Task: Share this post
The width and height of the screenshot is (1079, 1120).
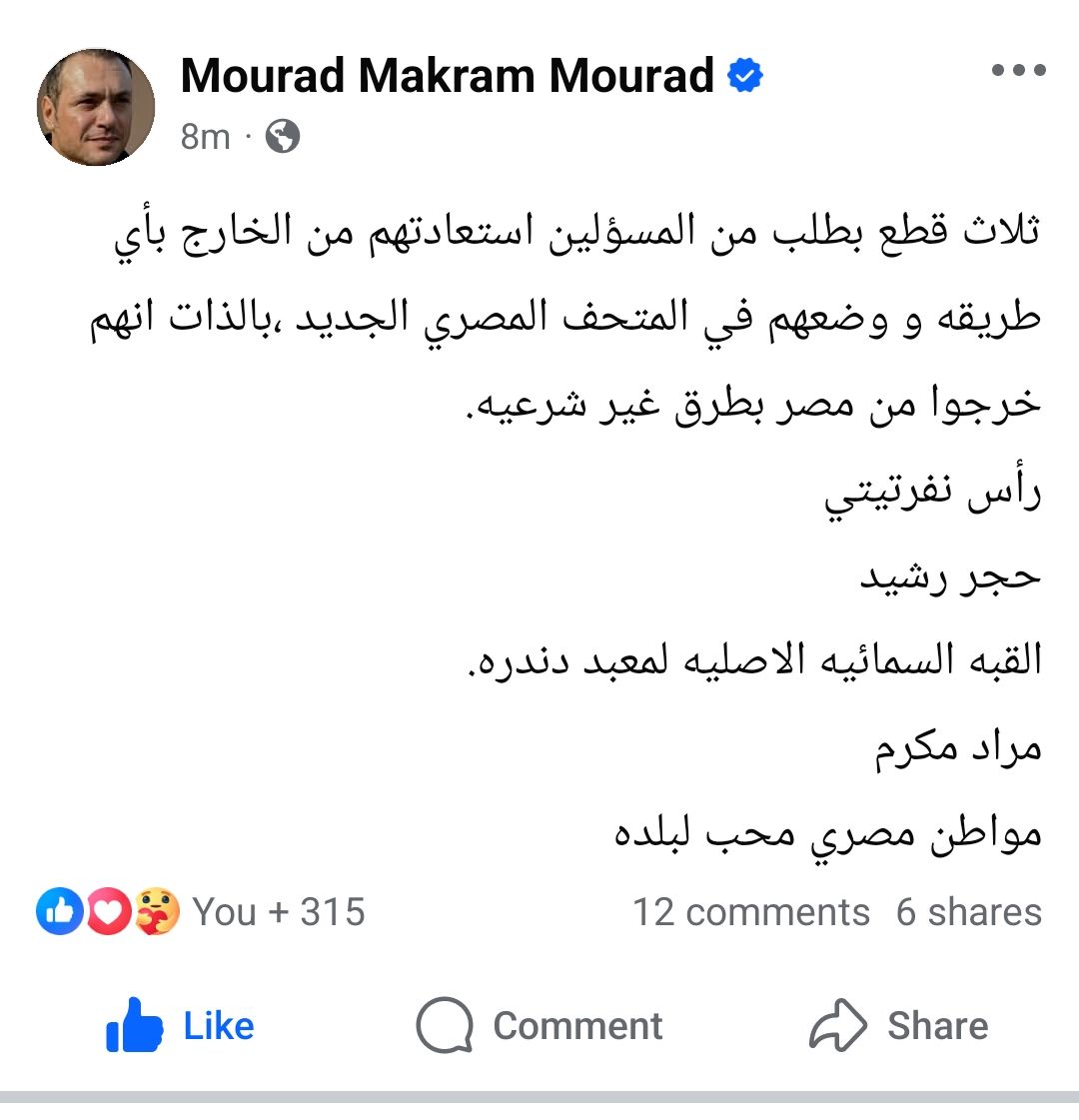Action: tap(898, 1026)
